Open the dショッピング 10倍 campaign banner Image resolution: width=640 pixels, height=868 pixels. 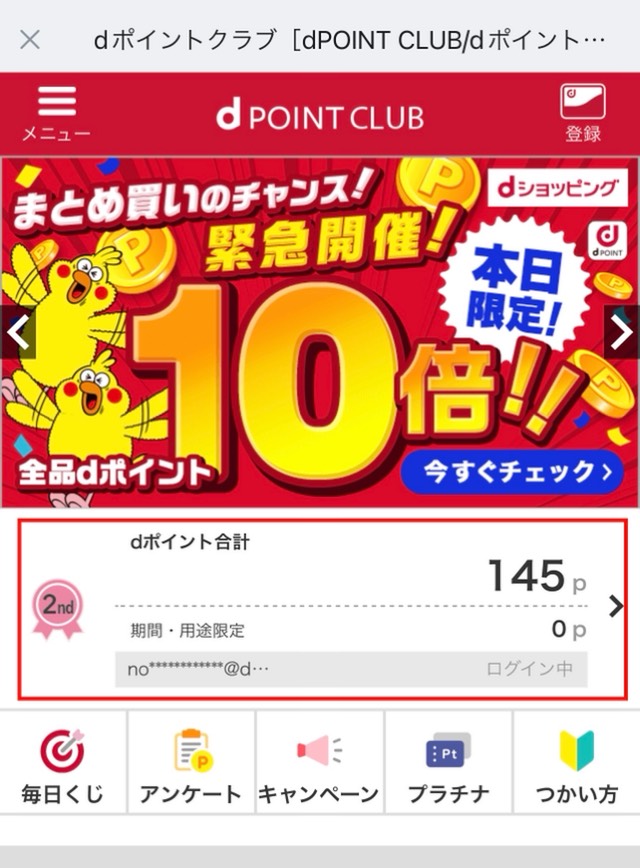click(320, 330)
